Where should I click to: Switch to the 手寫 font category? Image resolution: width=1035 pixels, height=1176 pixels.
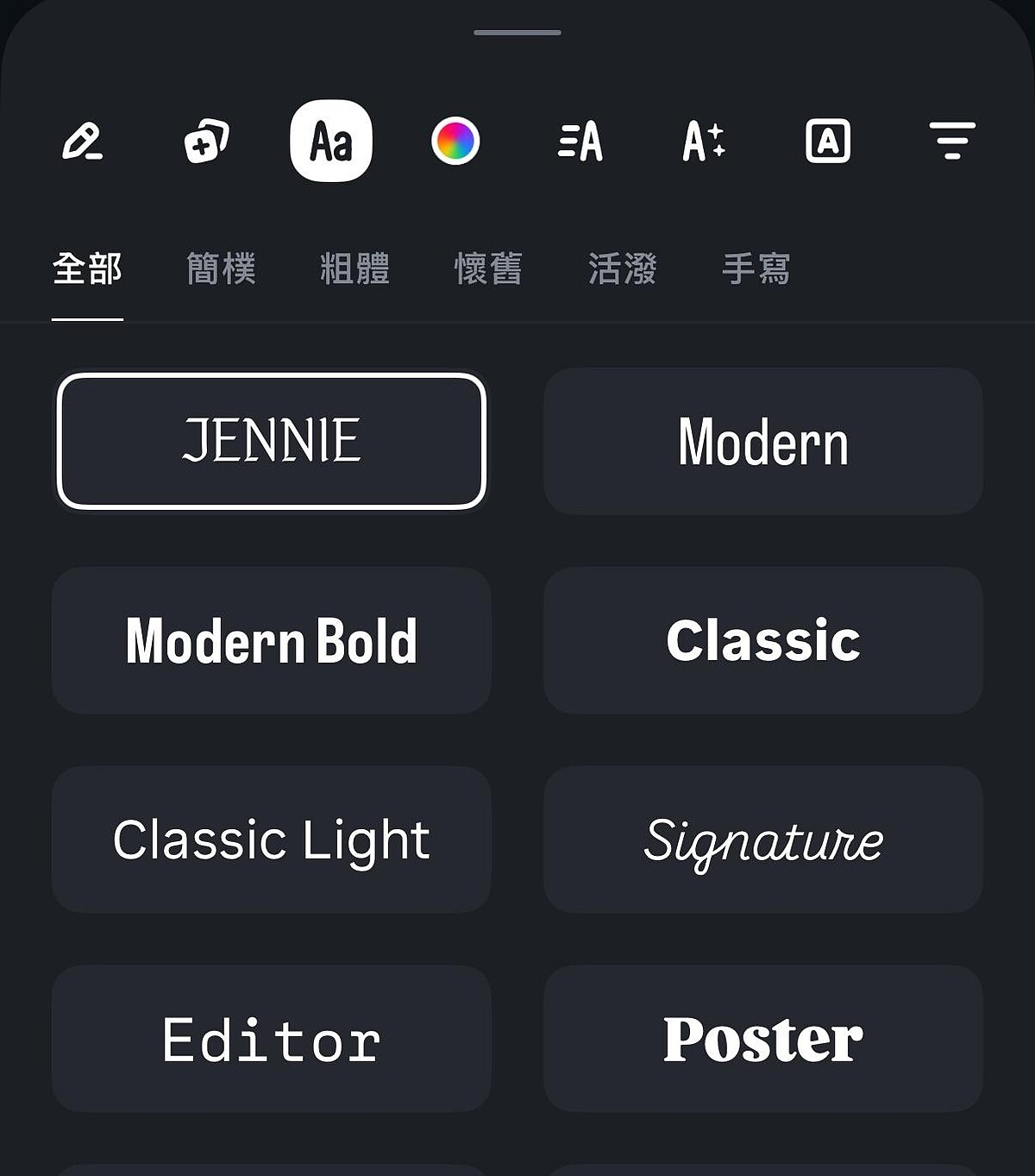[x=756, y=269]
